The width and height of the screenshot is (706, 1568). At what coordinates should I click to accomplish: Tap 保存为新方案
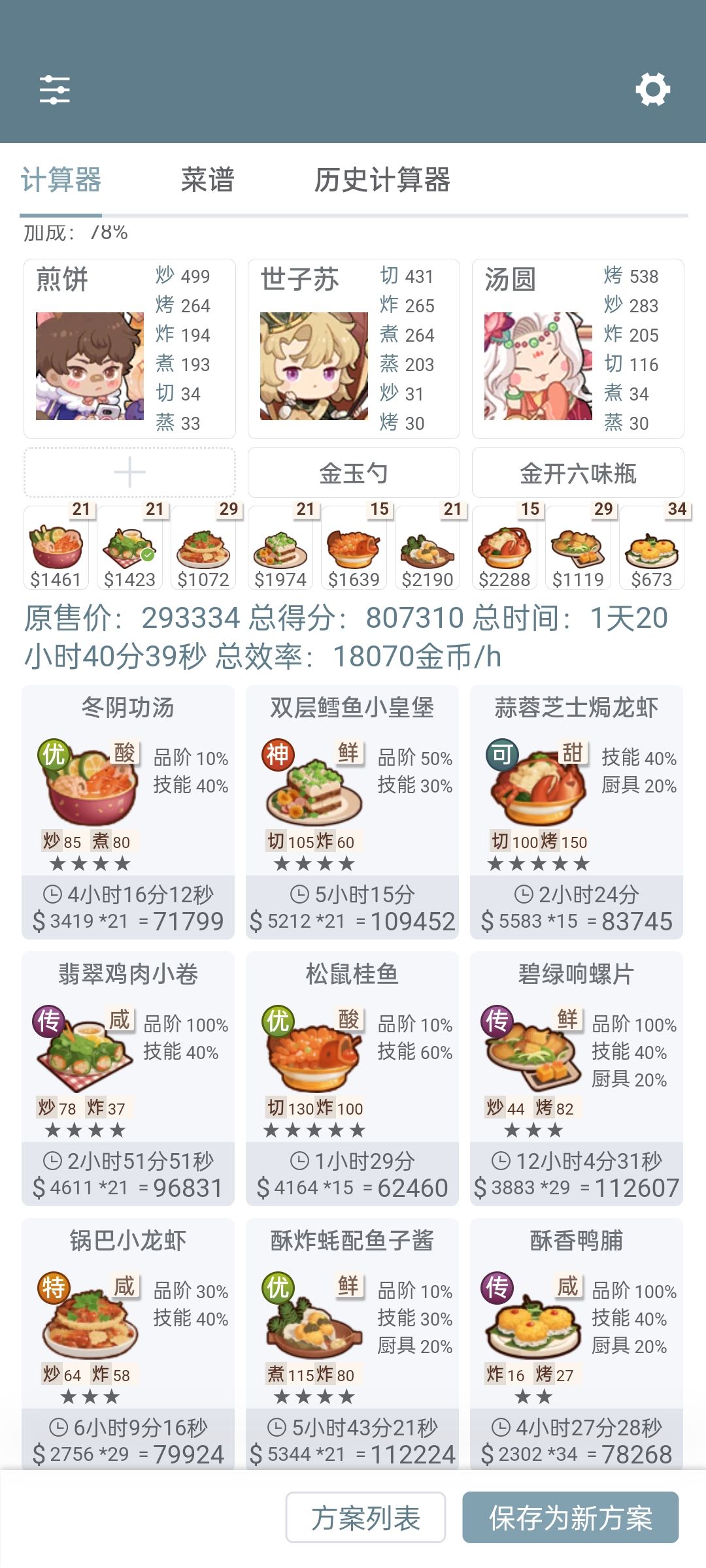[x=571, y=1517]
